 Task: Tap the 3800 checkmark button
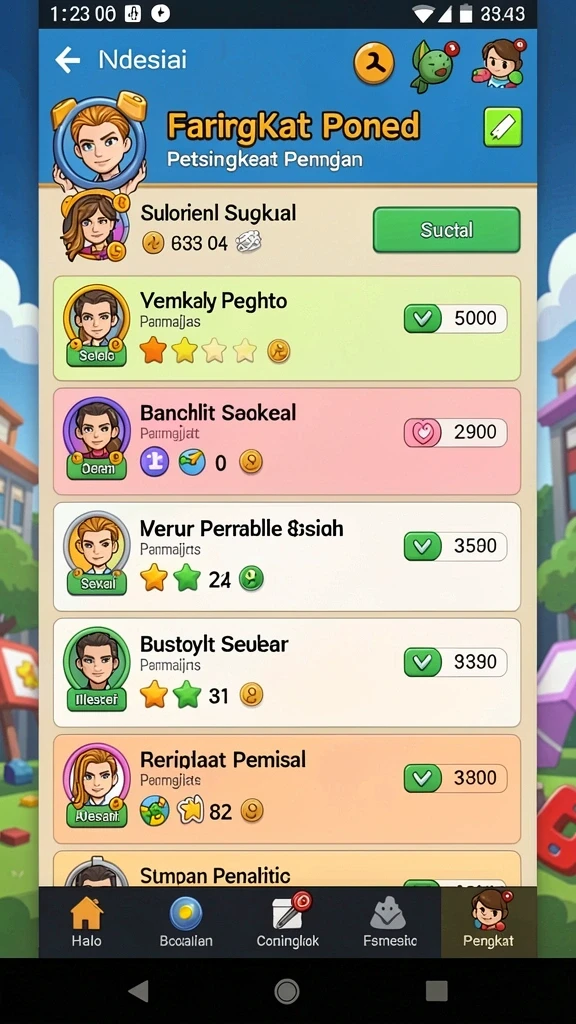(x=456, y=777)
